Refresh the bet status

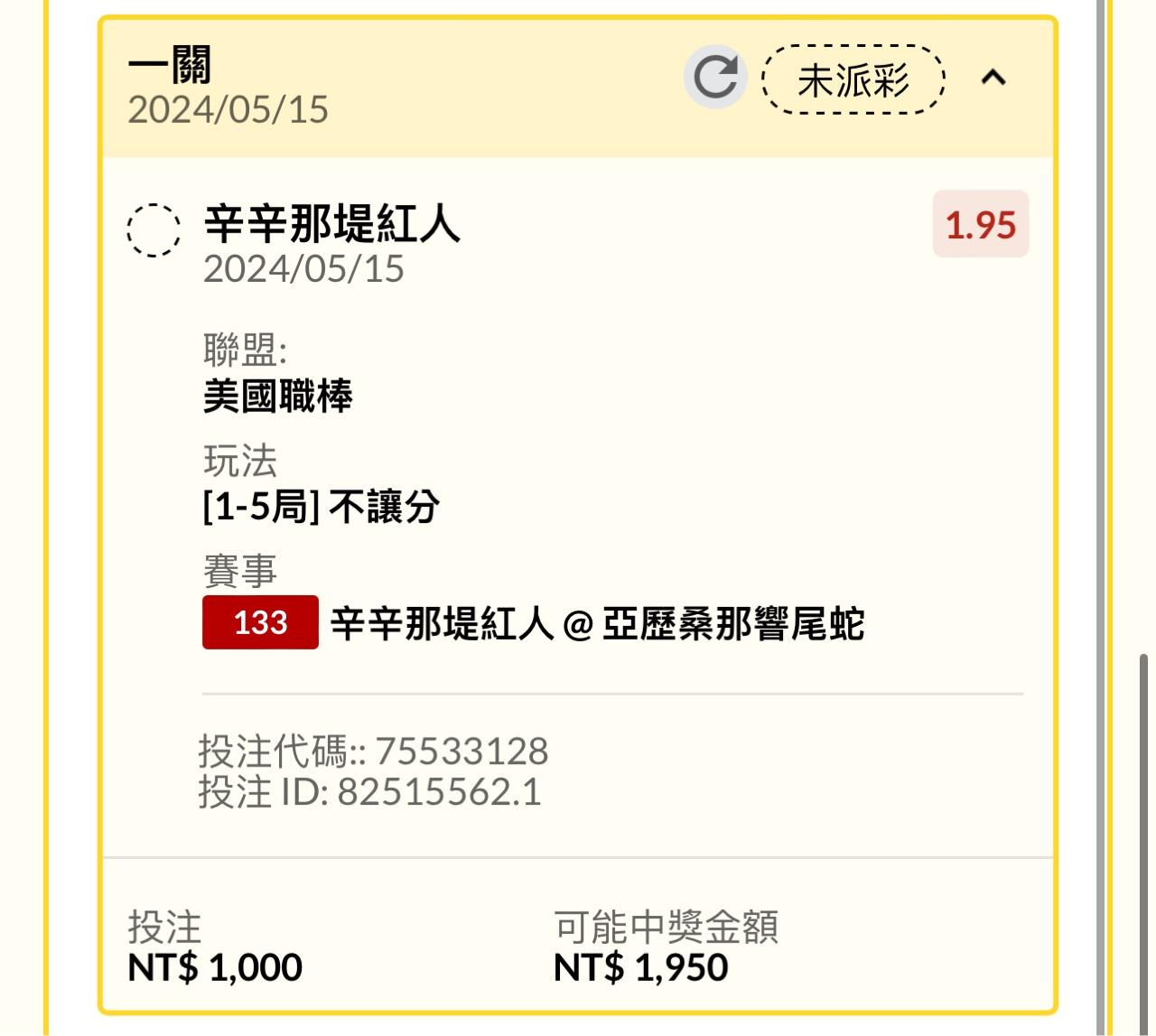715,78
